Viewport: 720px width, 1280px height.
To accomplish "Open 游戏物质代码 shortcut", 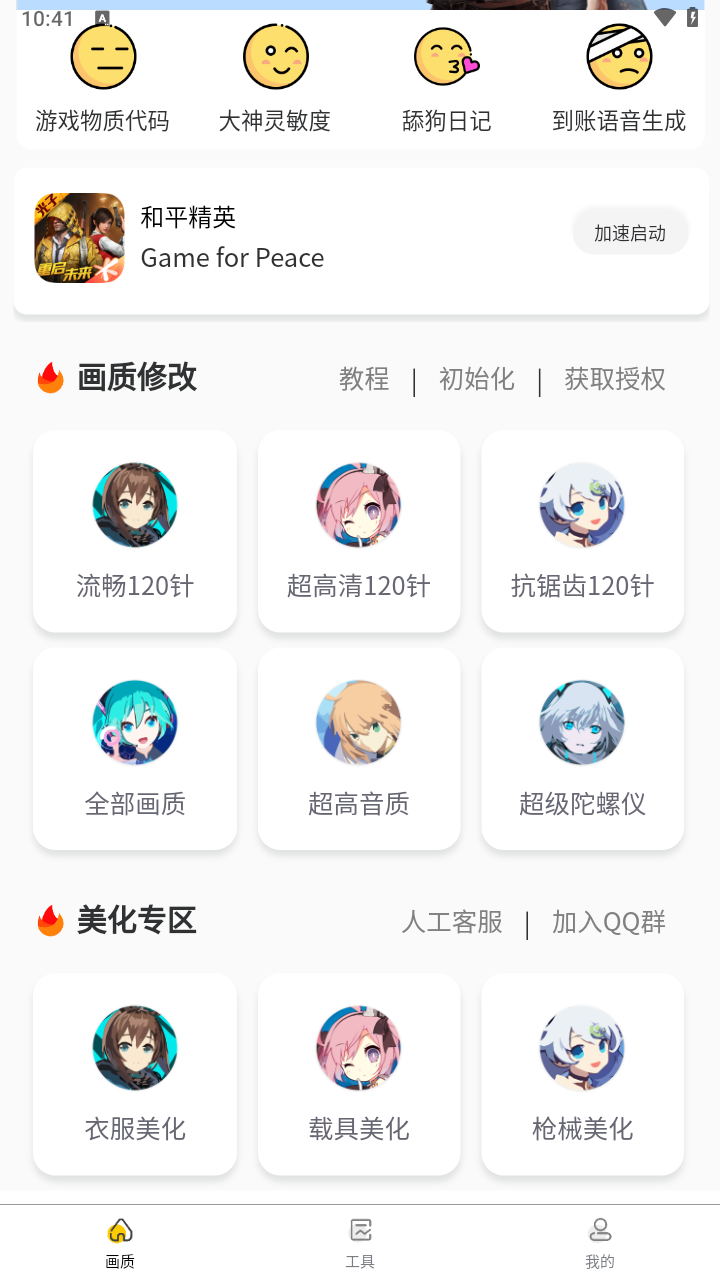I will [103, 82].
